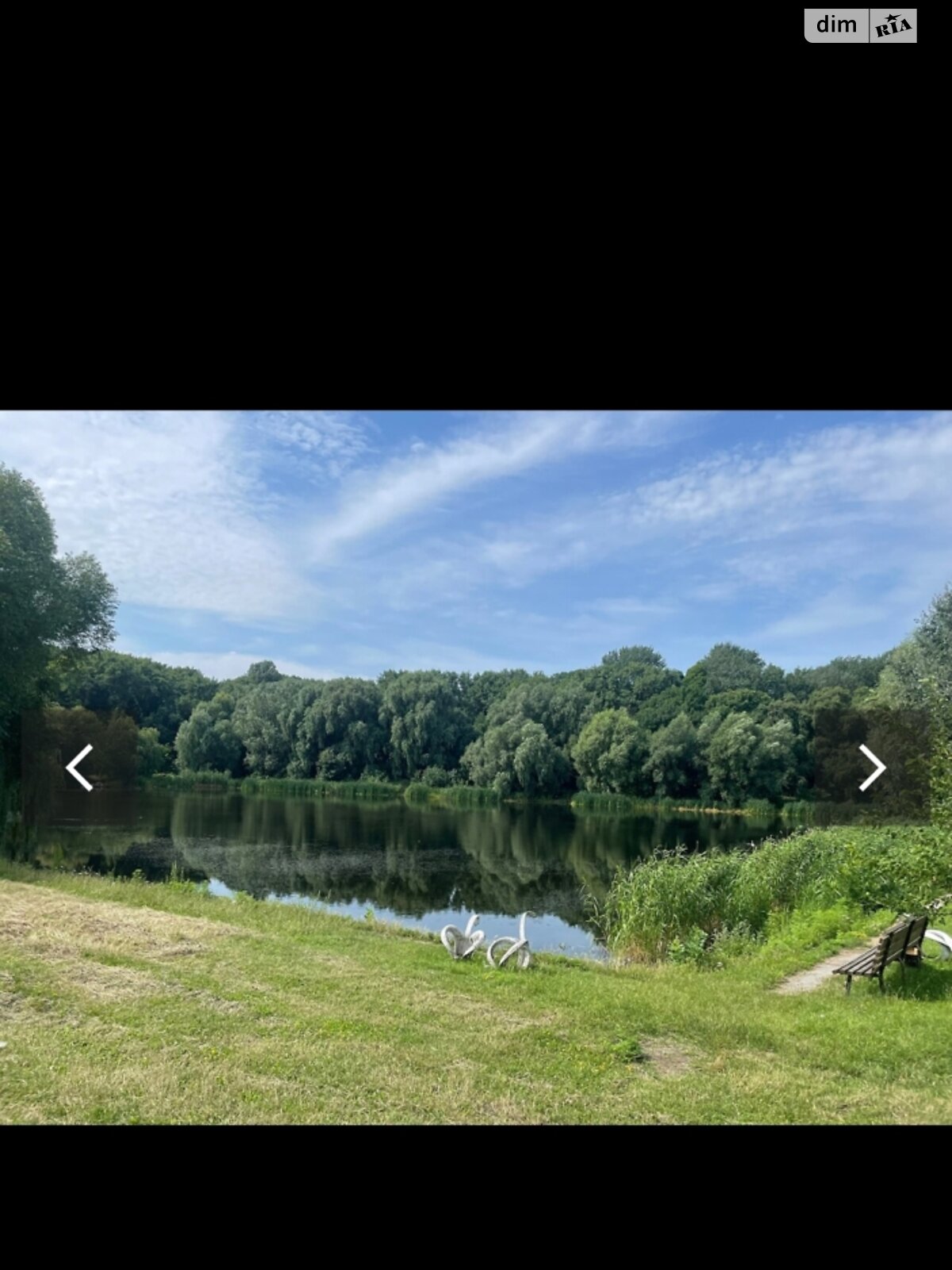Show the next photo

click(x=871, y=768)
